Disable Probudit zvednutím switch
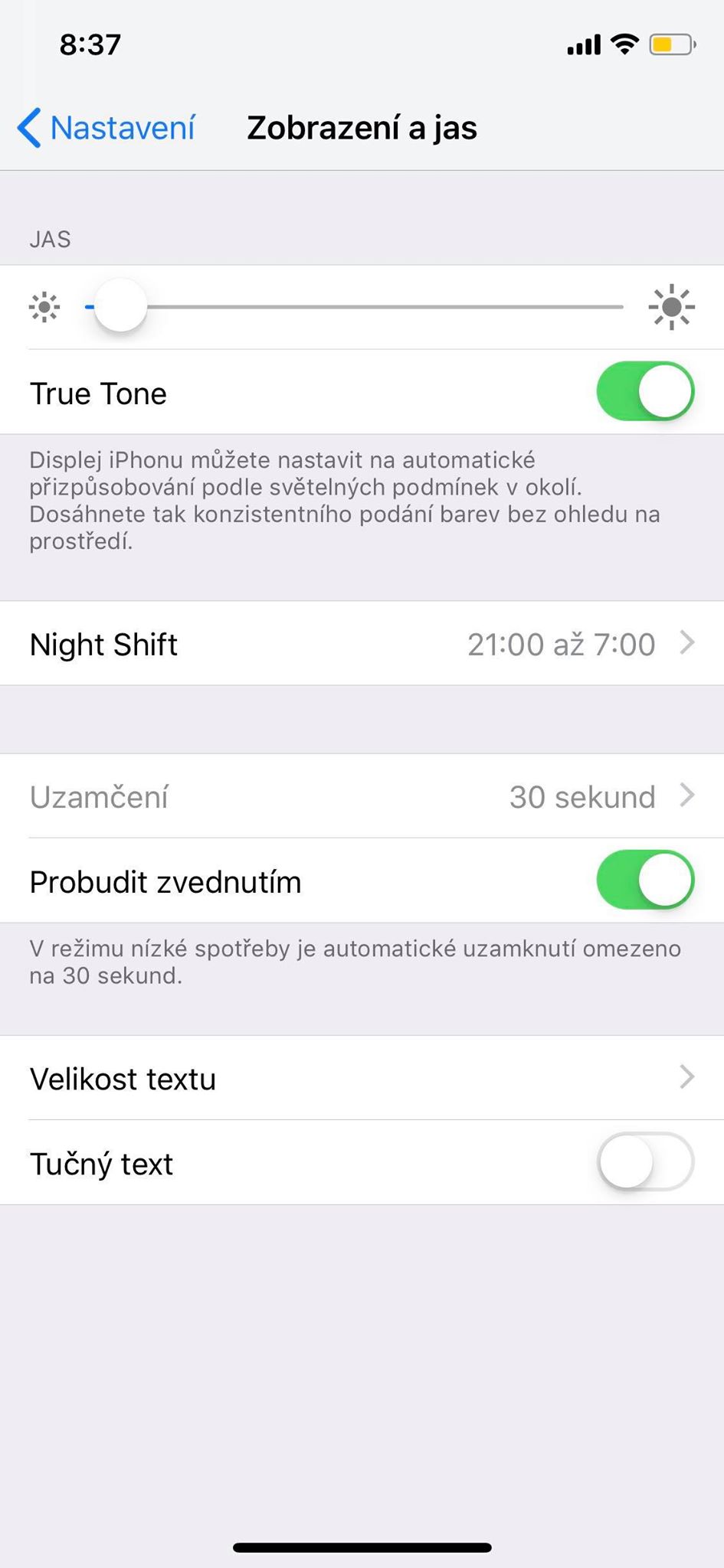 tap(645, 880)
